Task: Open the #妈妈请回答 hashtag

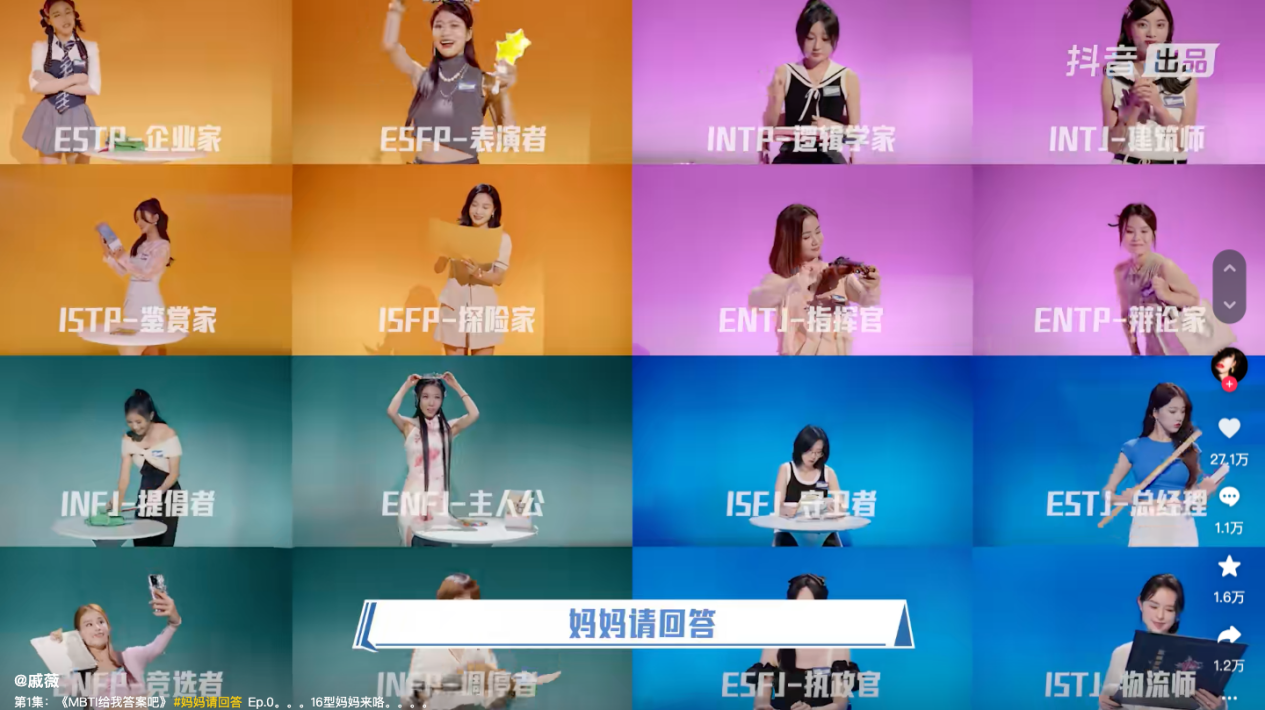Action: 207,702
